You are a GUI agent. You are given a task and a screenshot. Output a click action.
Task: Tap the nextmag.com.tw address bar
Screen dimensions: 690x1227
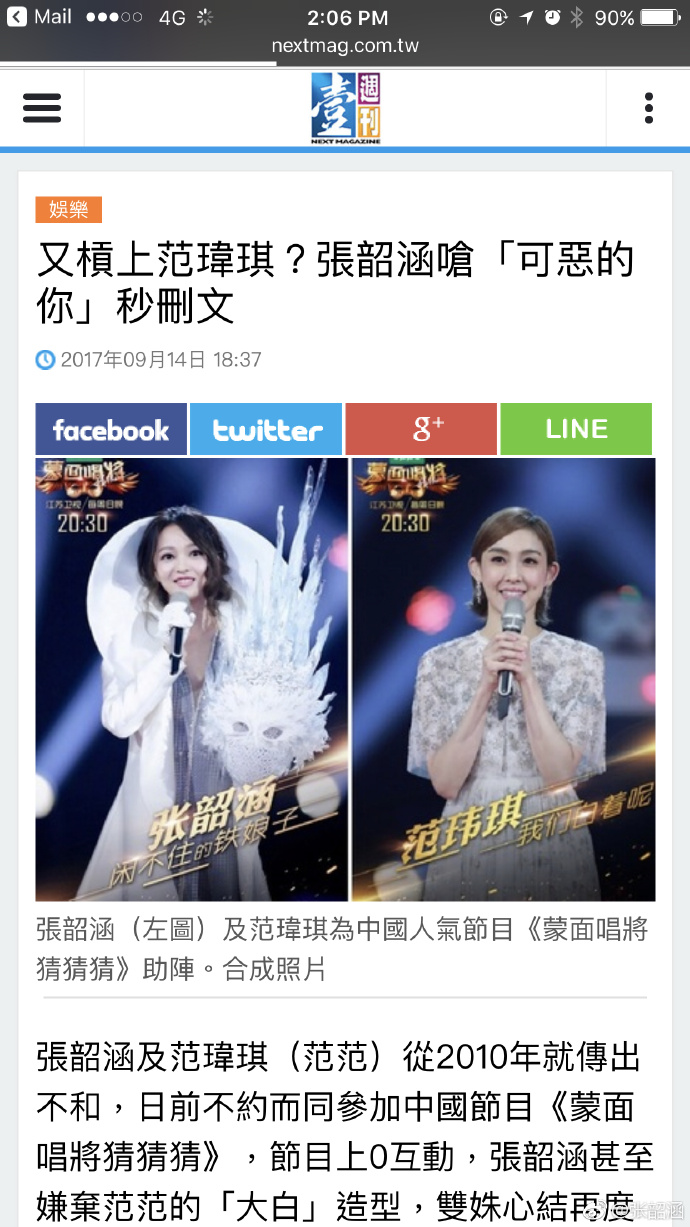point(345,46)
